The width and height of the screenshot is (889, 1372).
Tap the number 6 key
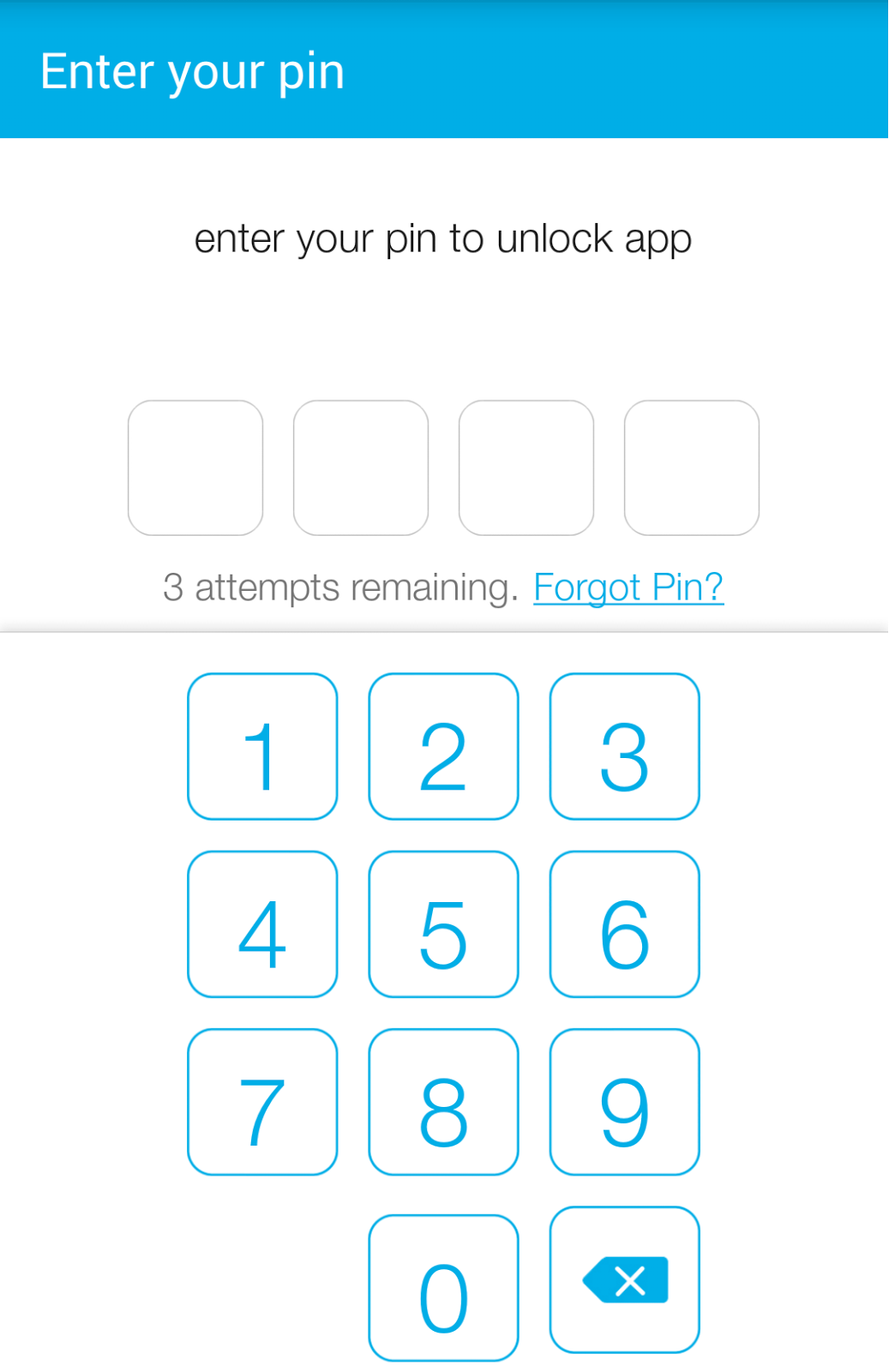[x=624, y=924]
